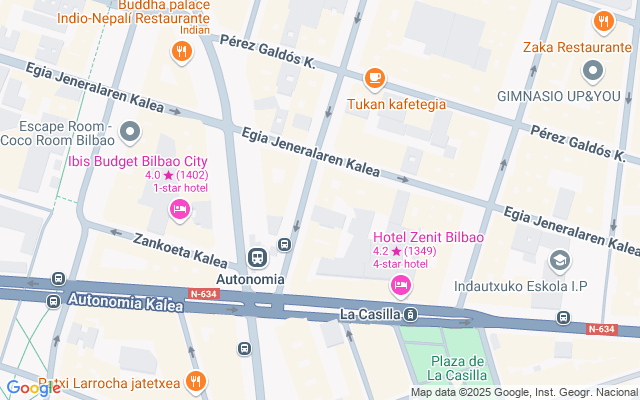This screenshot has height=400, width=640.
Task: Open the Google logo link
Action: tap(31, 387)
